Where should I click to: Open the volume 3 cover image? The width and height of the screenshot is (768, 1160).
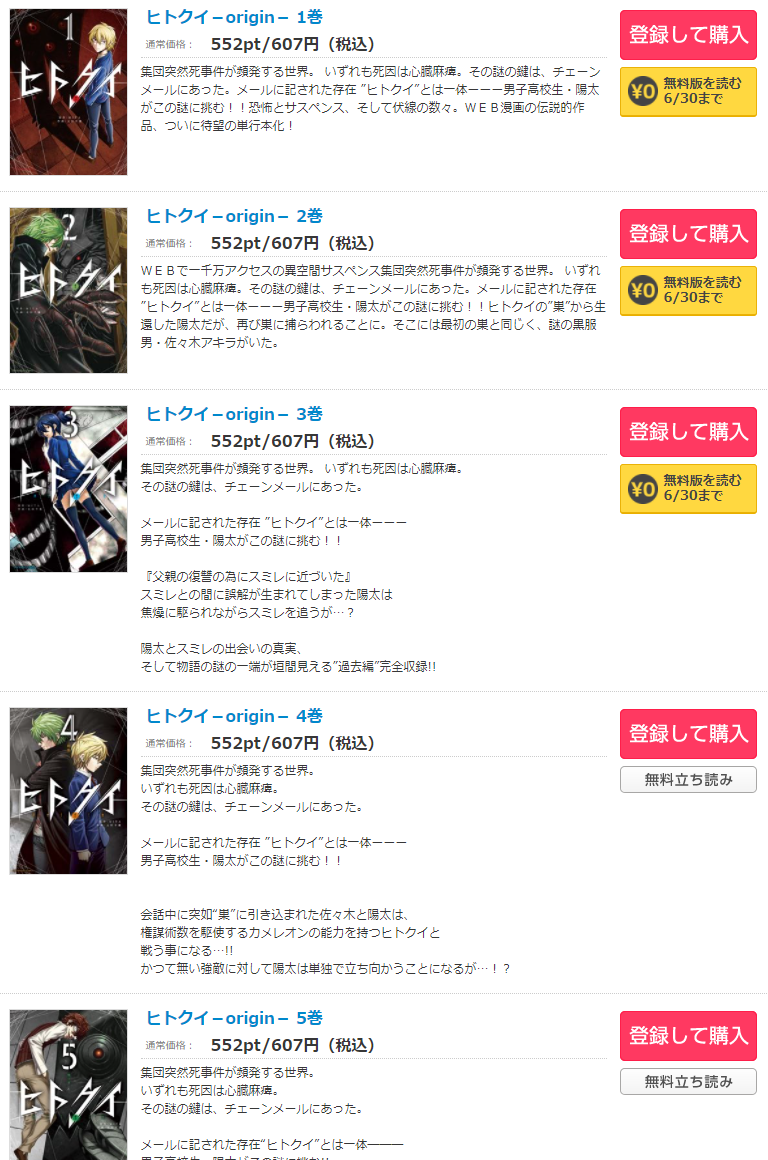[x=69, y=489]
